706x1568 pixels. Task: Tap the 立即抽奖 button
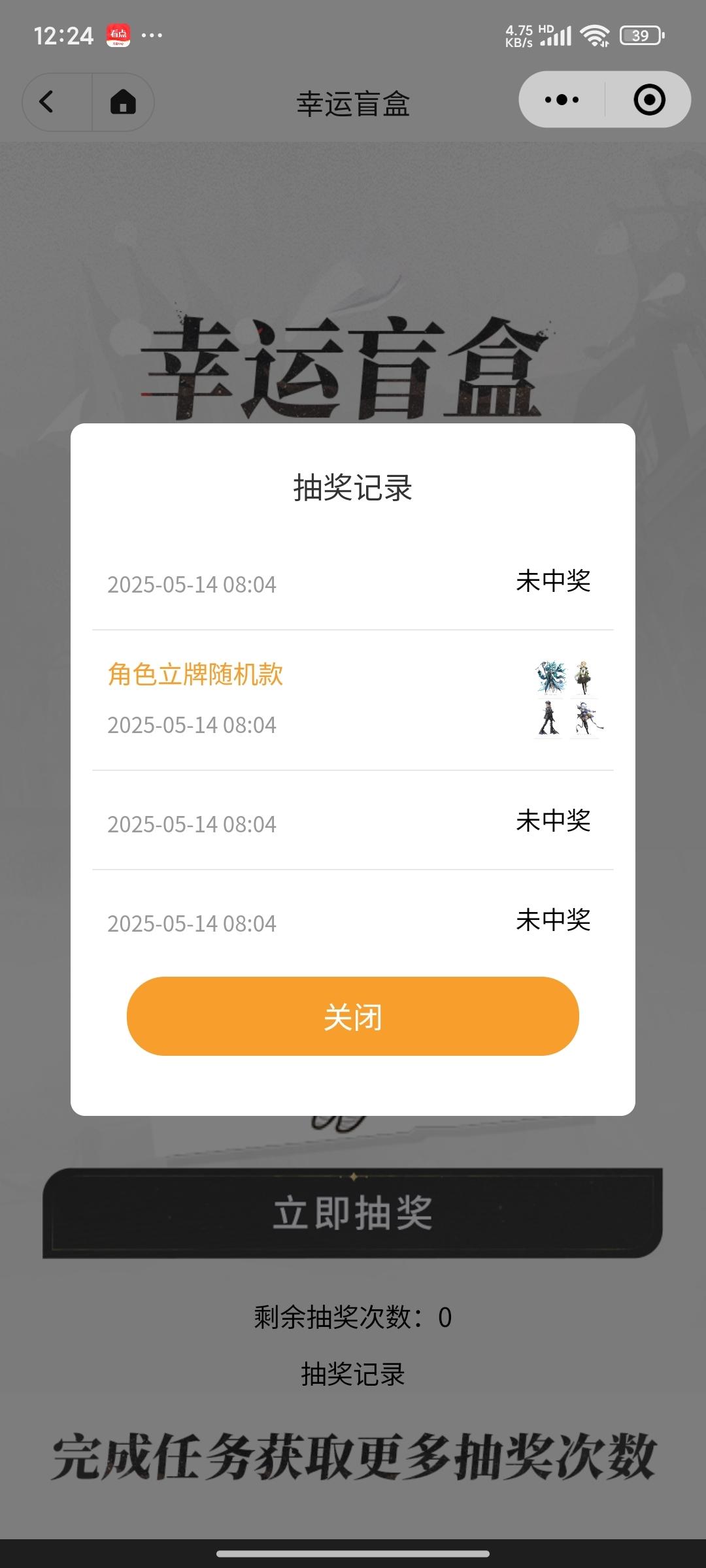point(352,1213)
